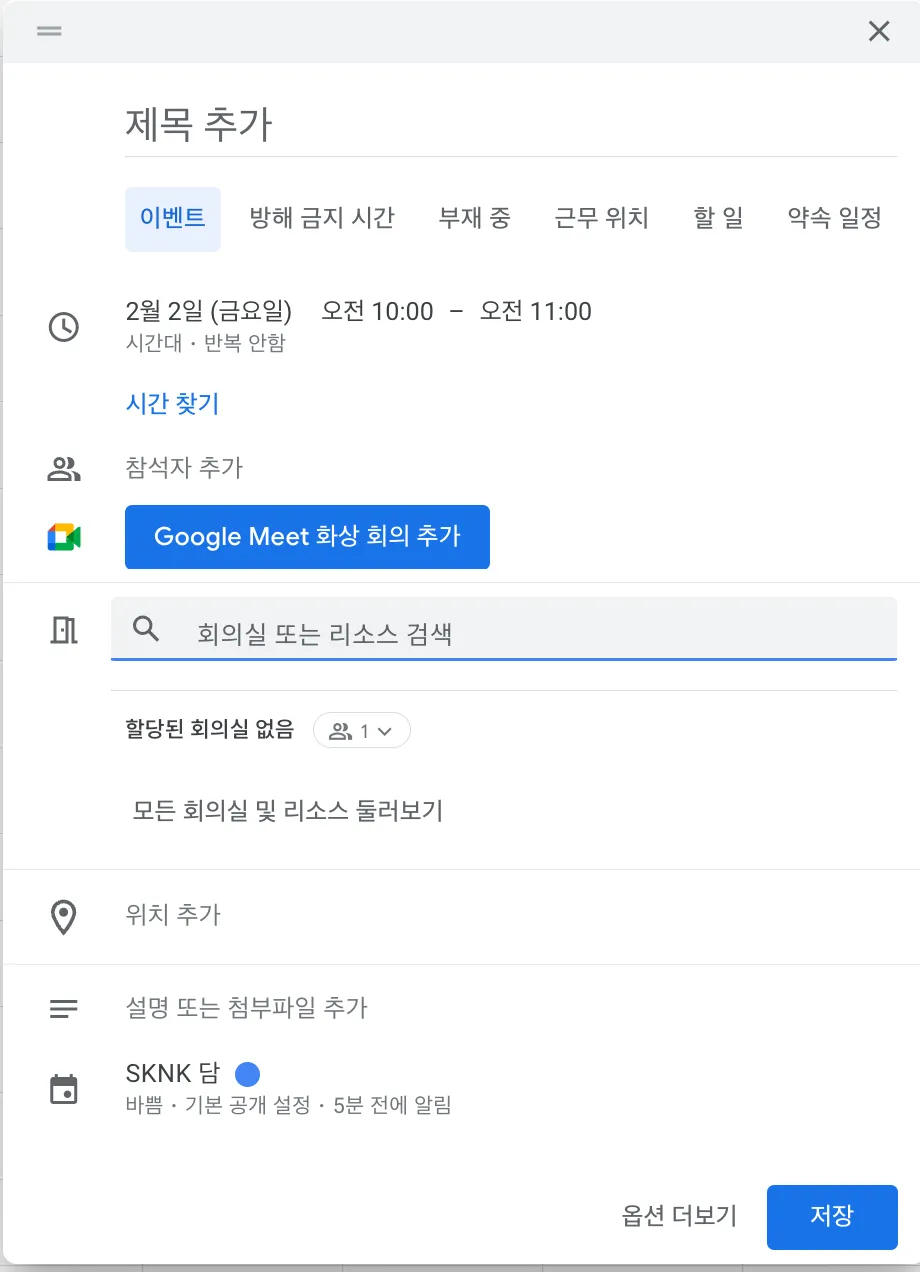Viewport: 920px width, 1272px height.
Task: Open the room capacity '1' dropdown
Action: [362, 730]
